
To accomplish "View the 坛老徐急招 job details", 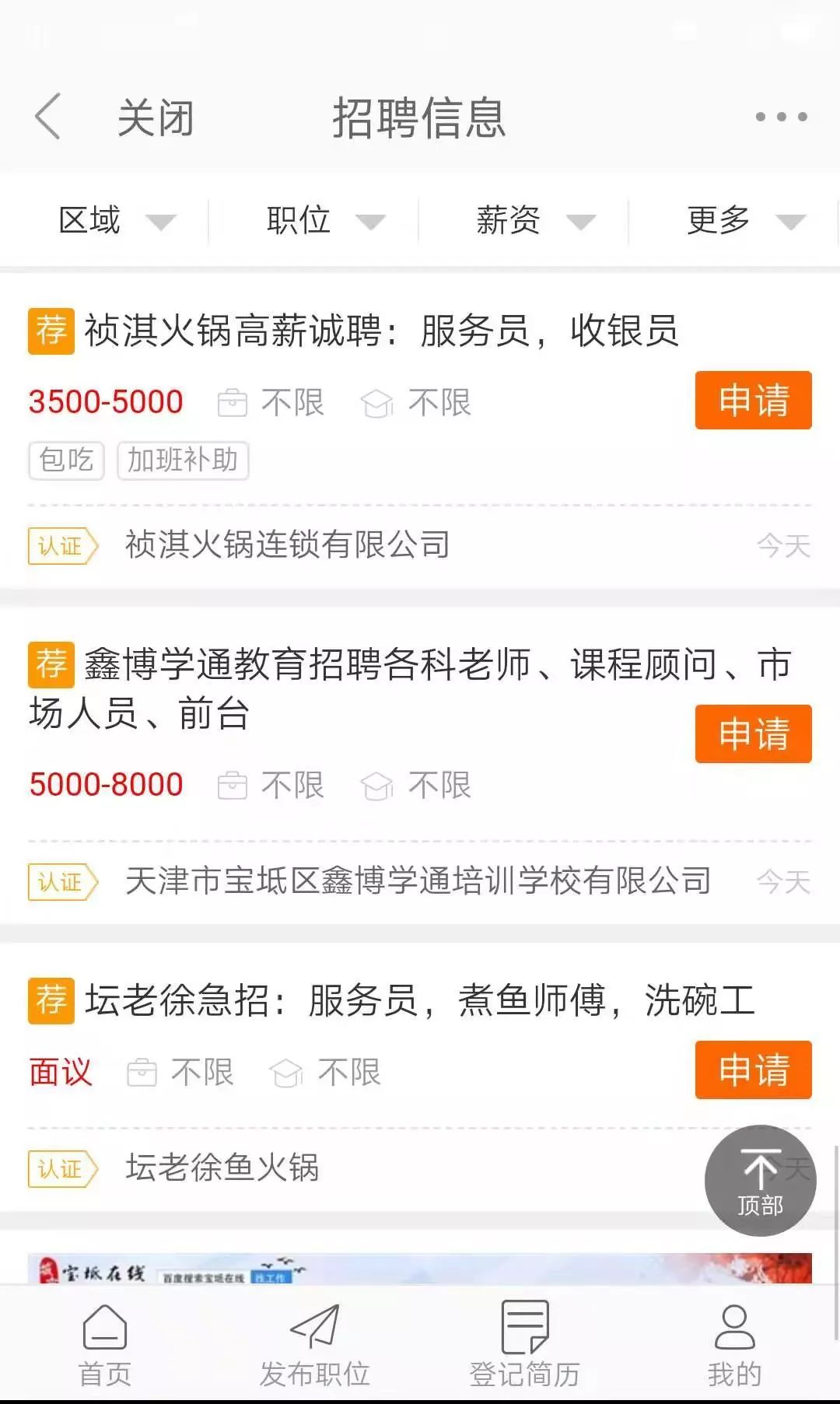I will [x=420, y=1000].
